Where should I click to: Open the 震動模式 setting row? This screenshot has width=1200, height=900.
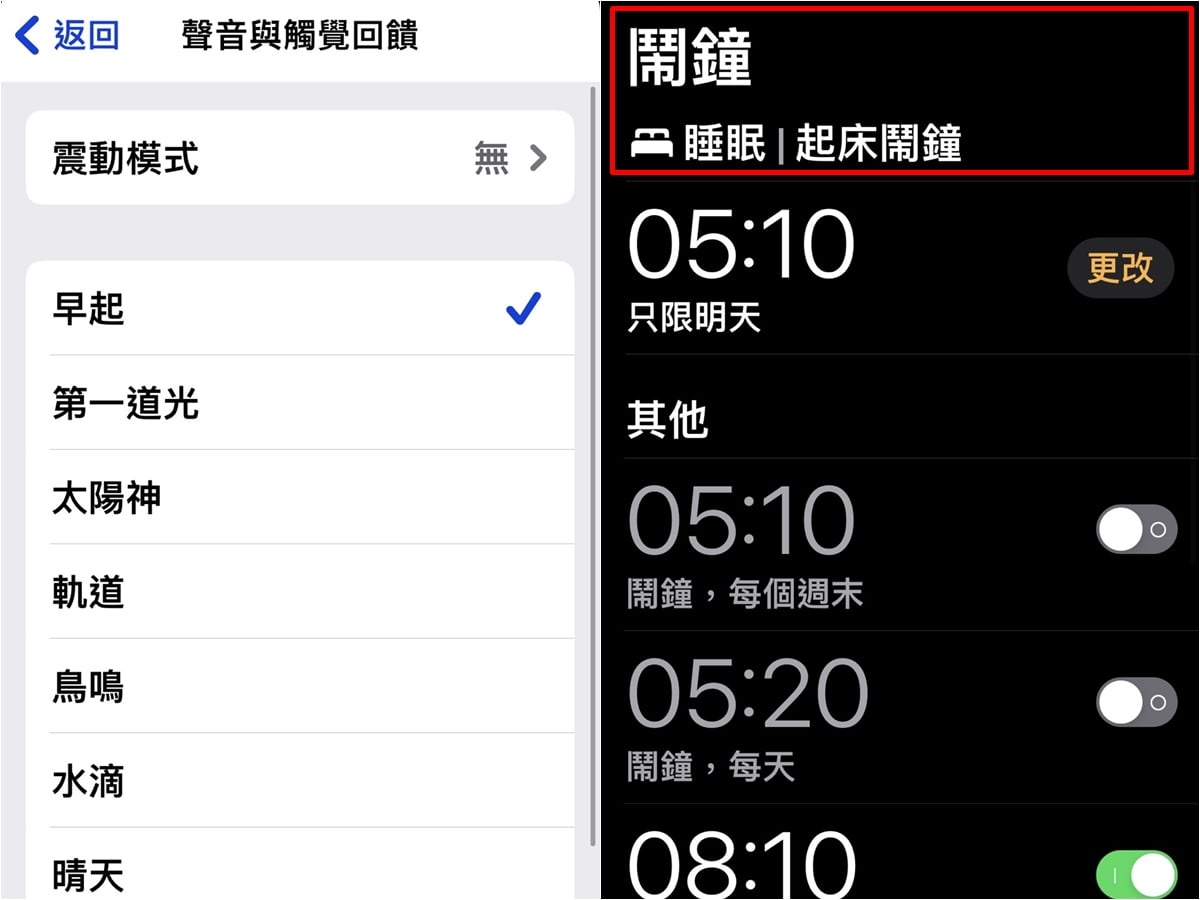pyautogui.click(x=300, y=158)
